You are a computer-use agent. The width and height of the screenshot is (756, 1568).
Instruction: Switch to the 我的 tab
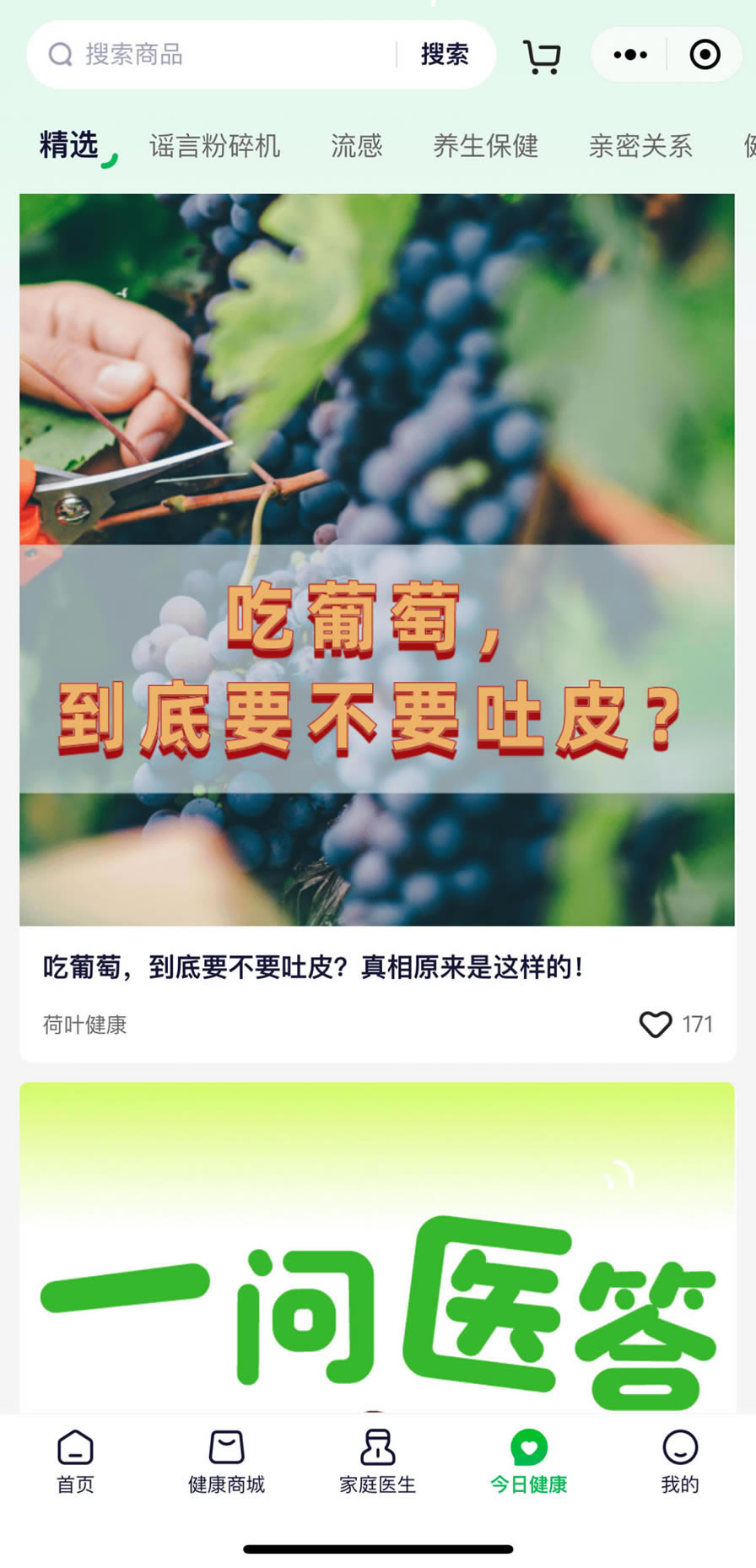tap(679, 1462)
